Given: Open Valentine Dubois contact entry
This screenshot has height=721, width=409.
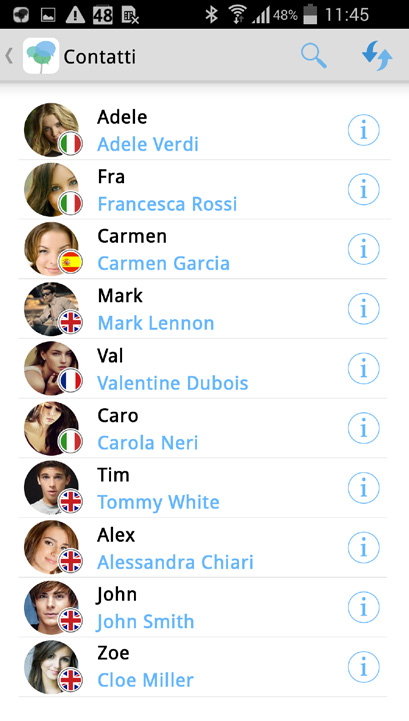Looking at the screenshot, I should click(204, 369).
